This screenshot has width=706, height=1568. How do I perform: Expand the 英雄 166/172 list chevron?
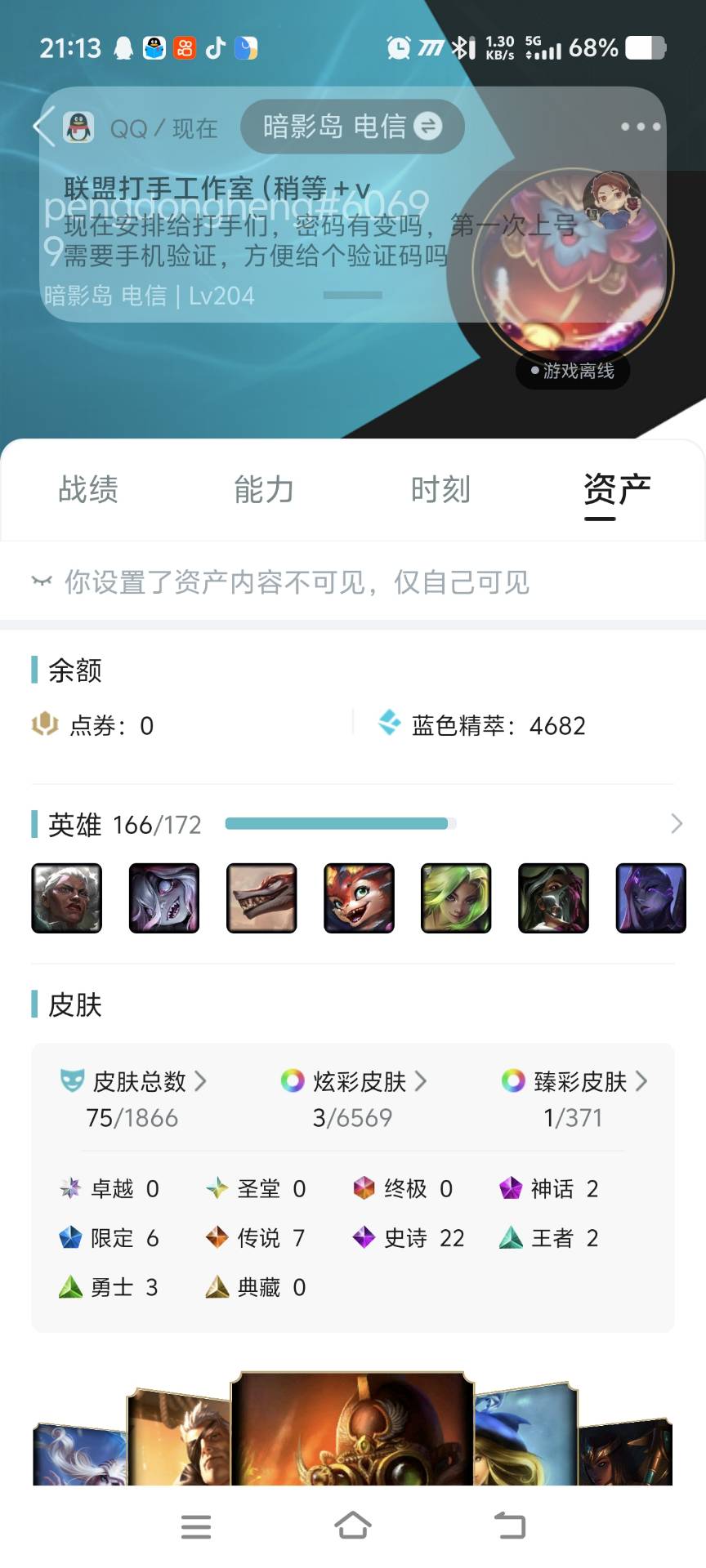click(676, 824)
